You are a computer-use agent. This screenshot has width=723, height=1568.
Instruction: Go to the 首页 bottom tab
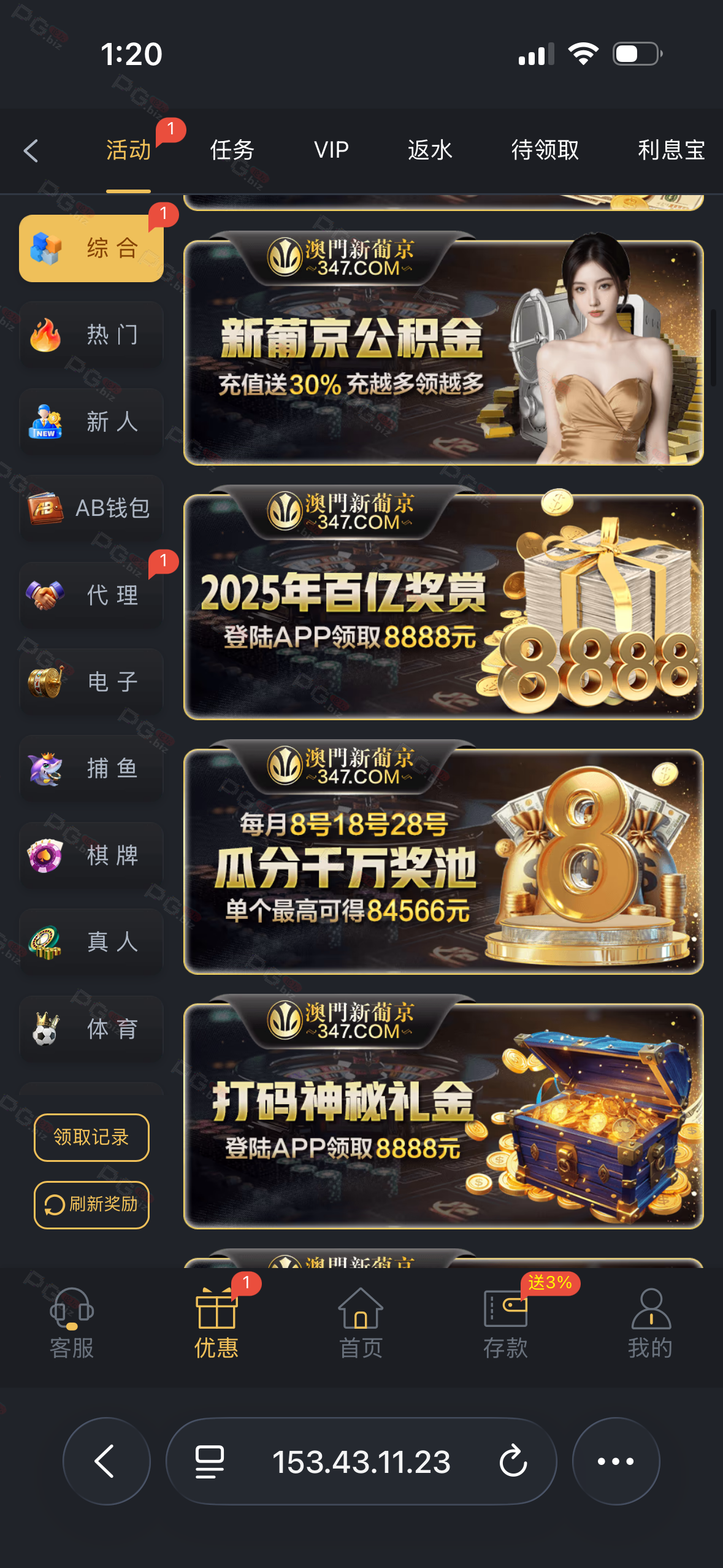361,1324
